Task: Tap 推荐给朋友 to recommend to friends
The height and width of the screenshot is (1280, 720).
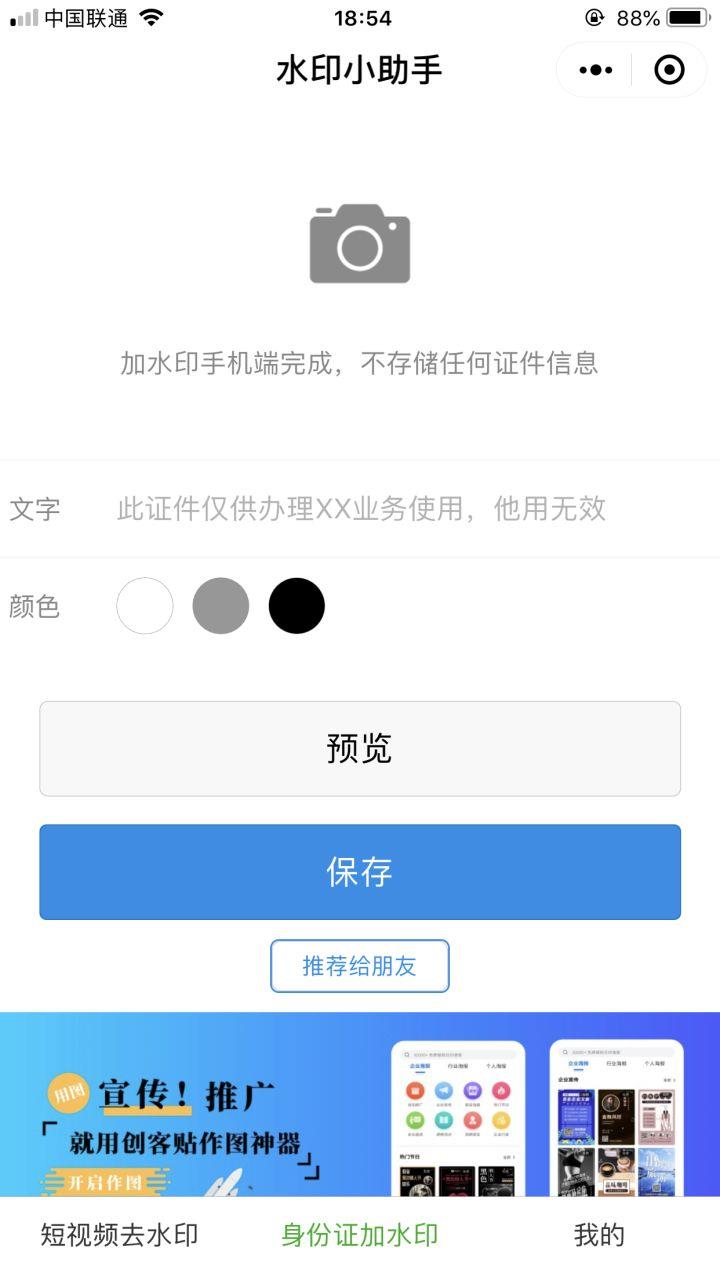Action: point(360,966)
